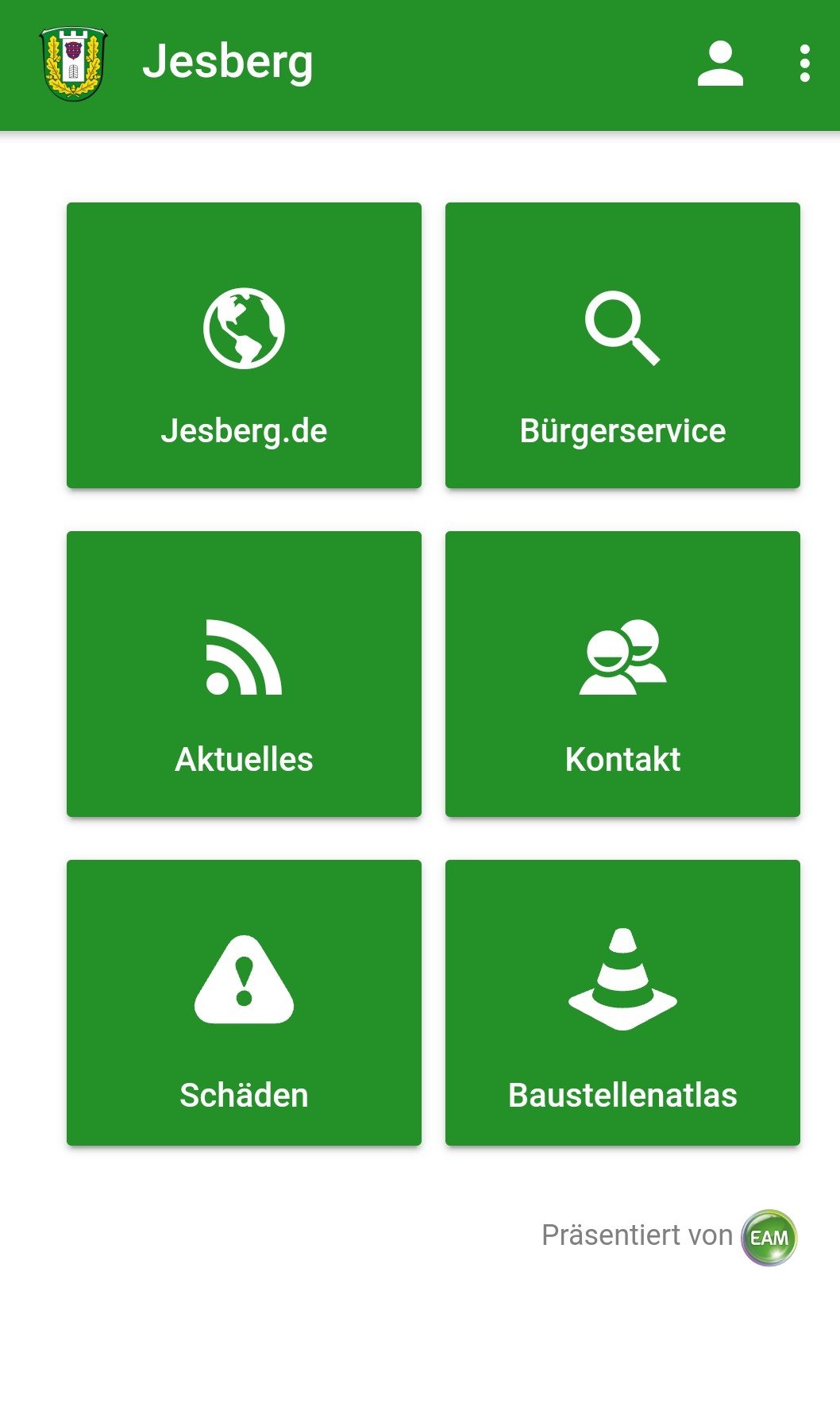Go to the Kontakt tile
This screenshot has height=1414, width=840.
[622, 674]
